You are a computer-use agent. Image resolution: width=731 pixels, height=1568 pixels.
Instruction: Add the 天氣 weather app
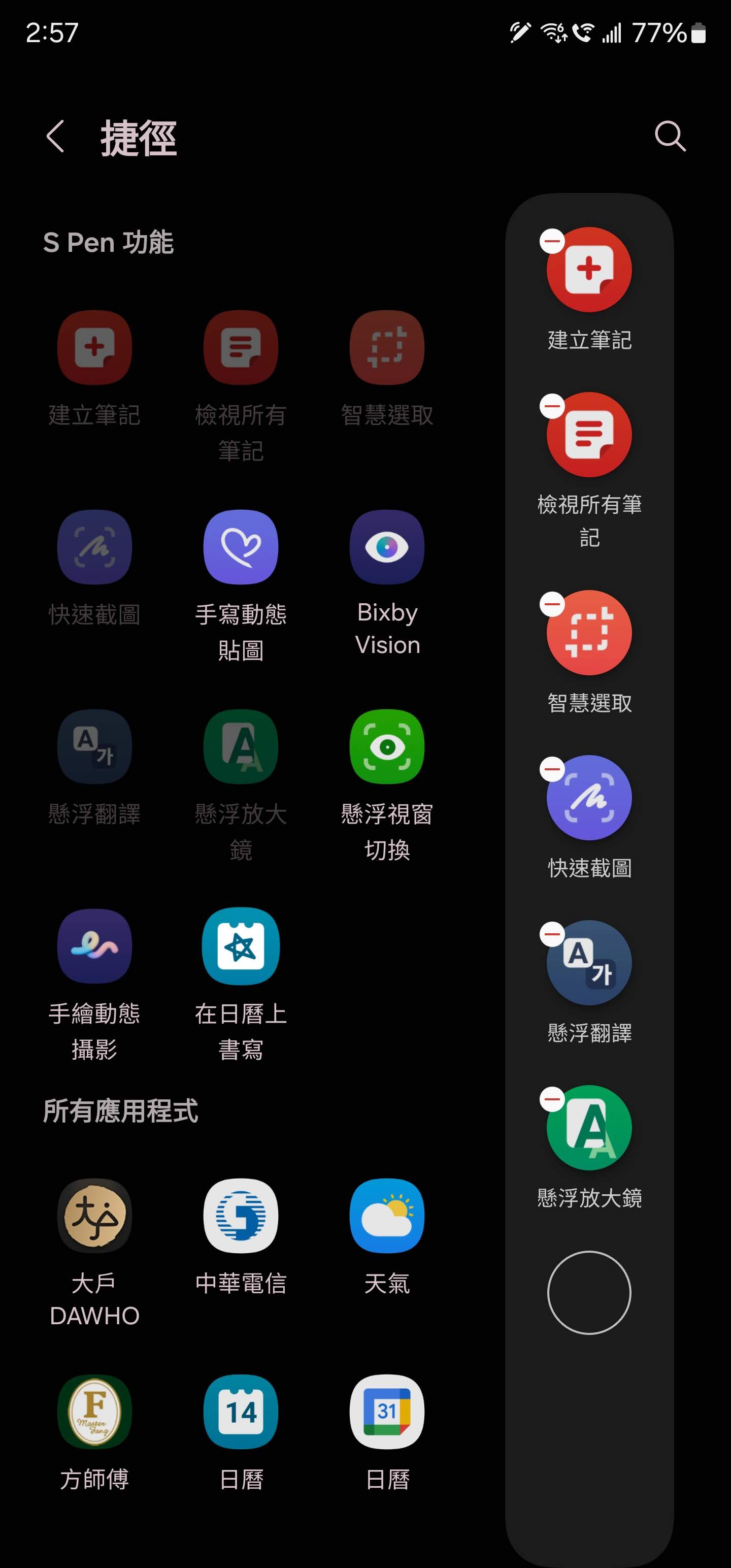[x=386, y=1216]
